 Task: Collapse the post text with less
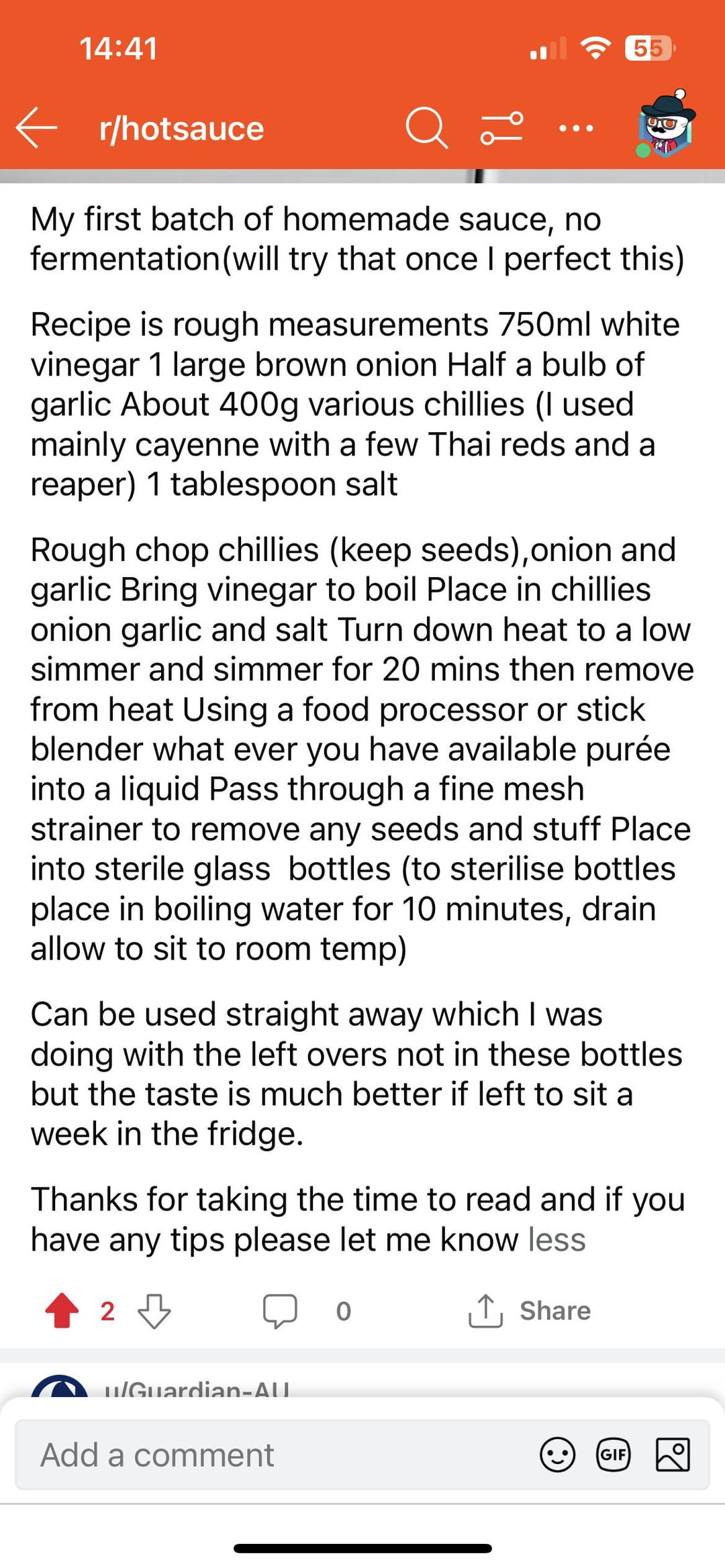[x=557, y=1239]
